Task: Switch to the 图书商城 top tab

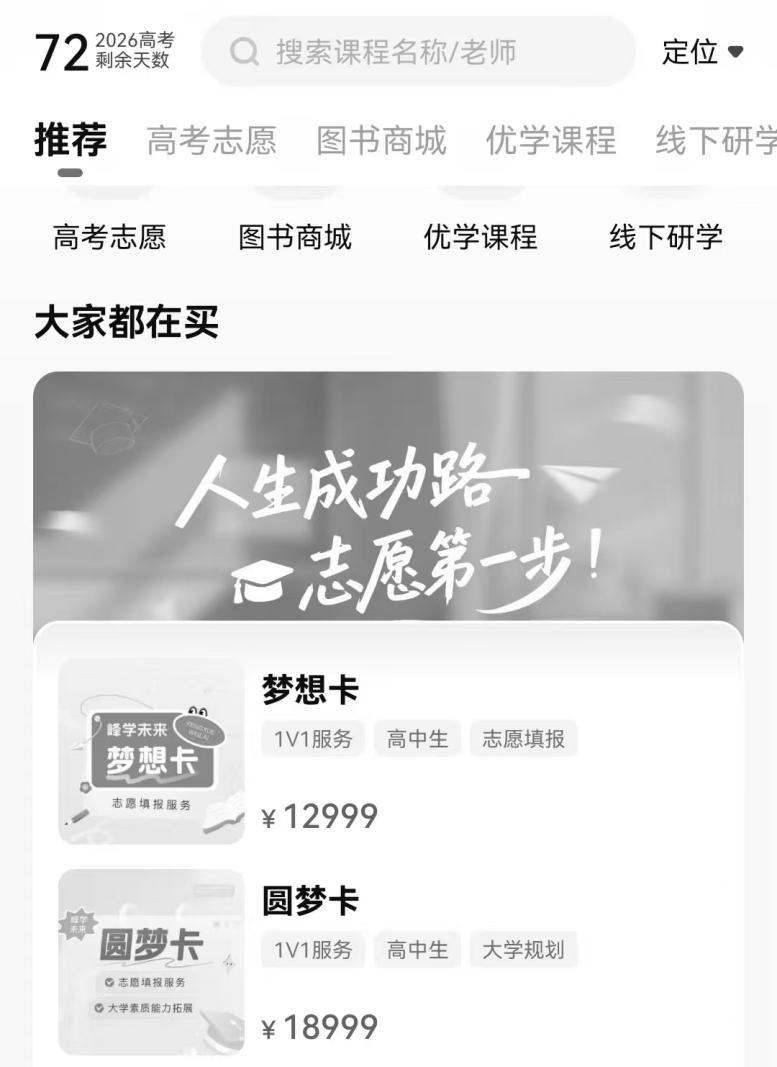Action: point(381,141)
